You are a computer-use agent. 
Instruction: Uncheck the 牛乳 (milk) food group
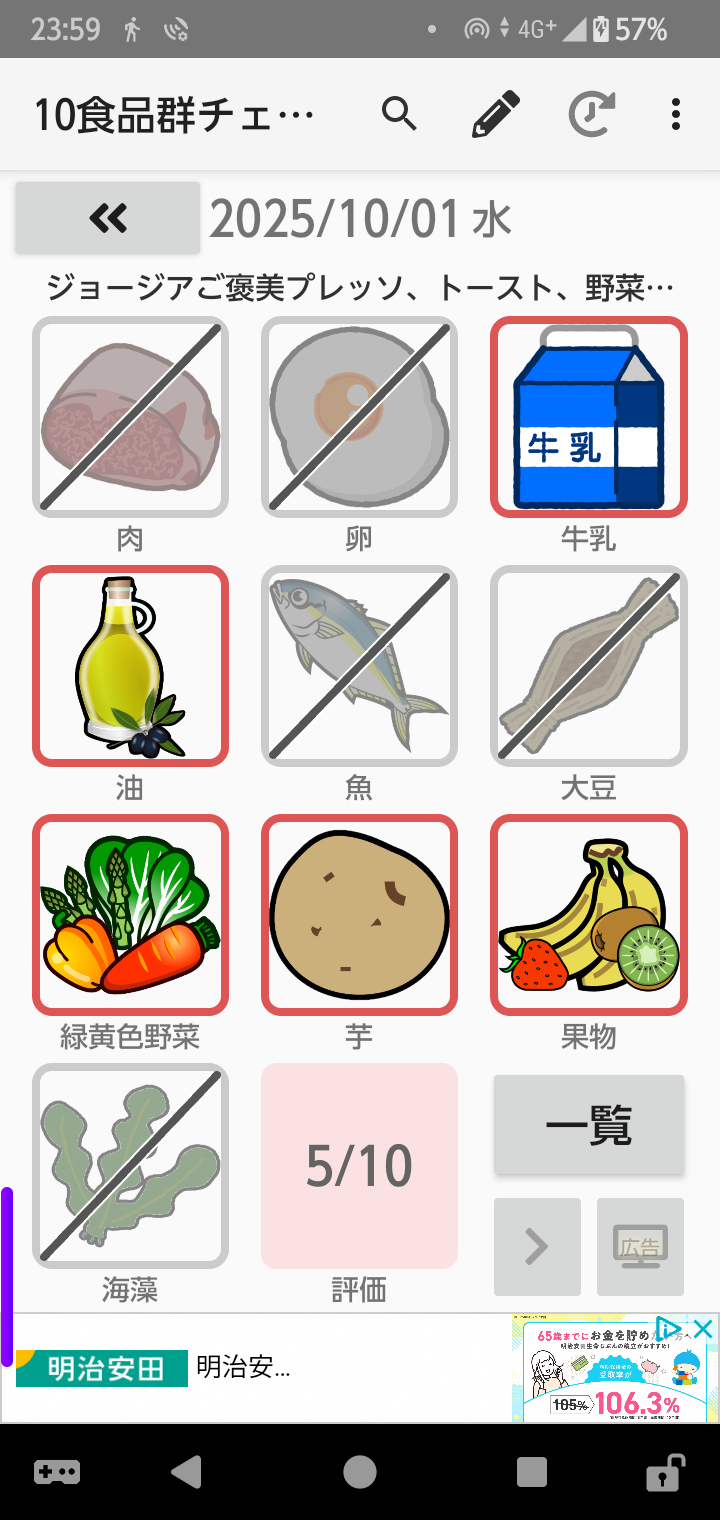pos(589,417)
